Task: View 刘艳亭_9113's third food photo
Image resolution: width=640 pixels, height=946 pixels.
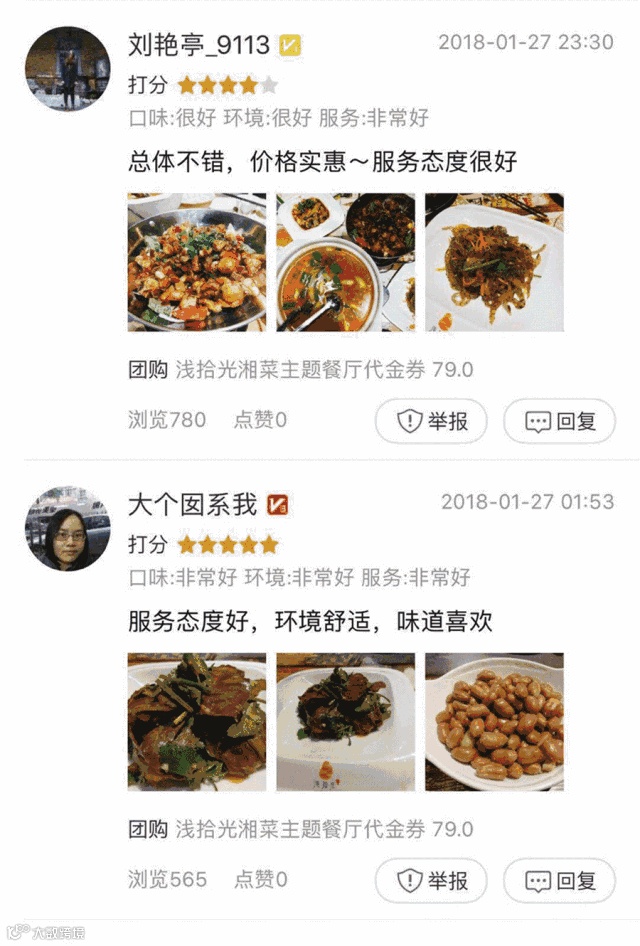Action: tap(494, 262)
